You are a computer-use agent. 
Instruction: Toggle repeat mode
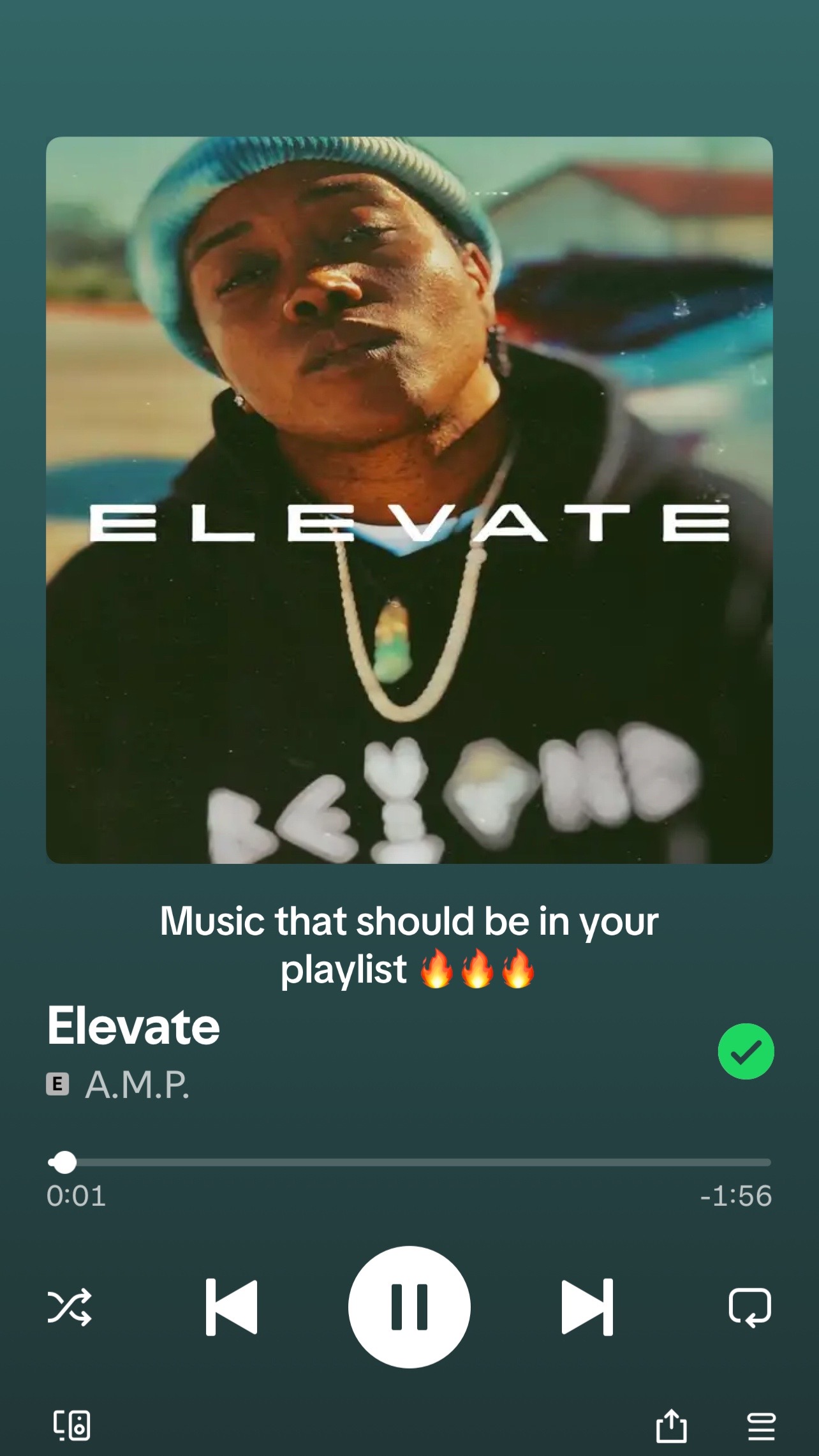[749, 1307]
